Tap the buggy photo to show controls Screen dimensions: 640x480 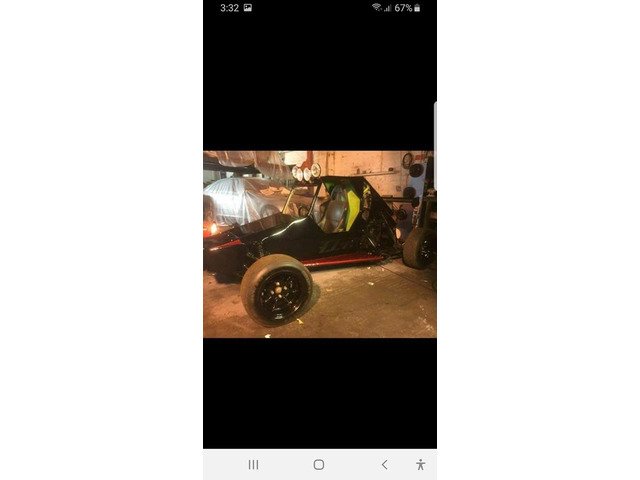coord(319,244)
